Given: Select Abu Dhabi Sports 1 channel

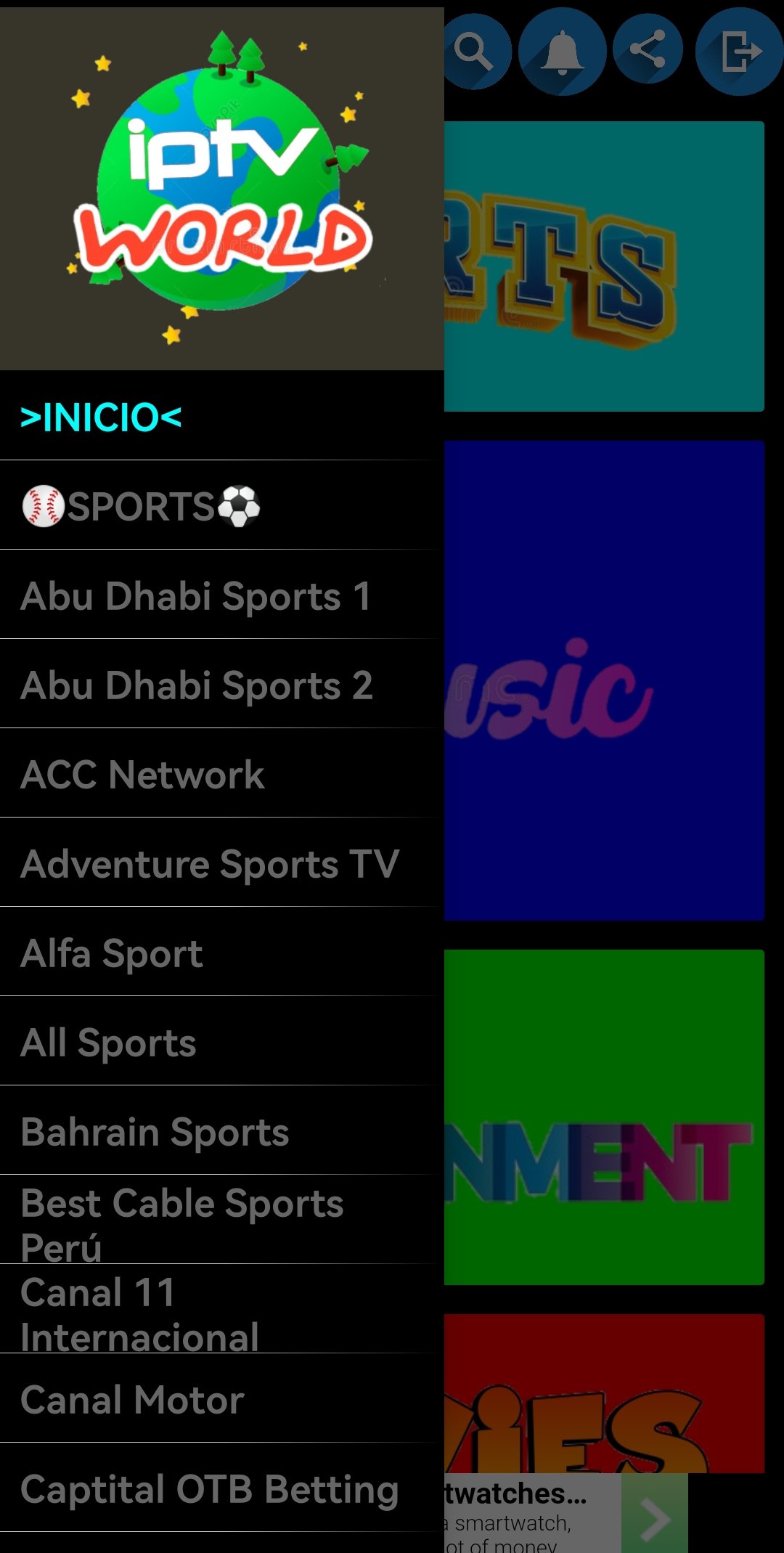Looking at the screenshot, I should tap(195, 595).
